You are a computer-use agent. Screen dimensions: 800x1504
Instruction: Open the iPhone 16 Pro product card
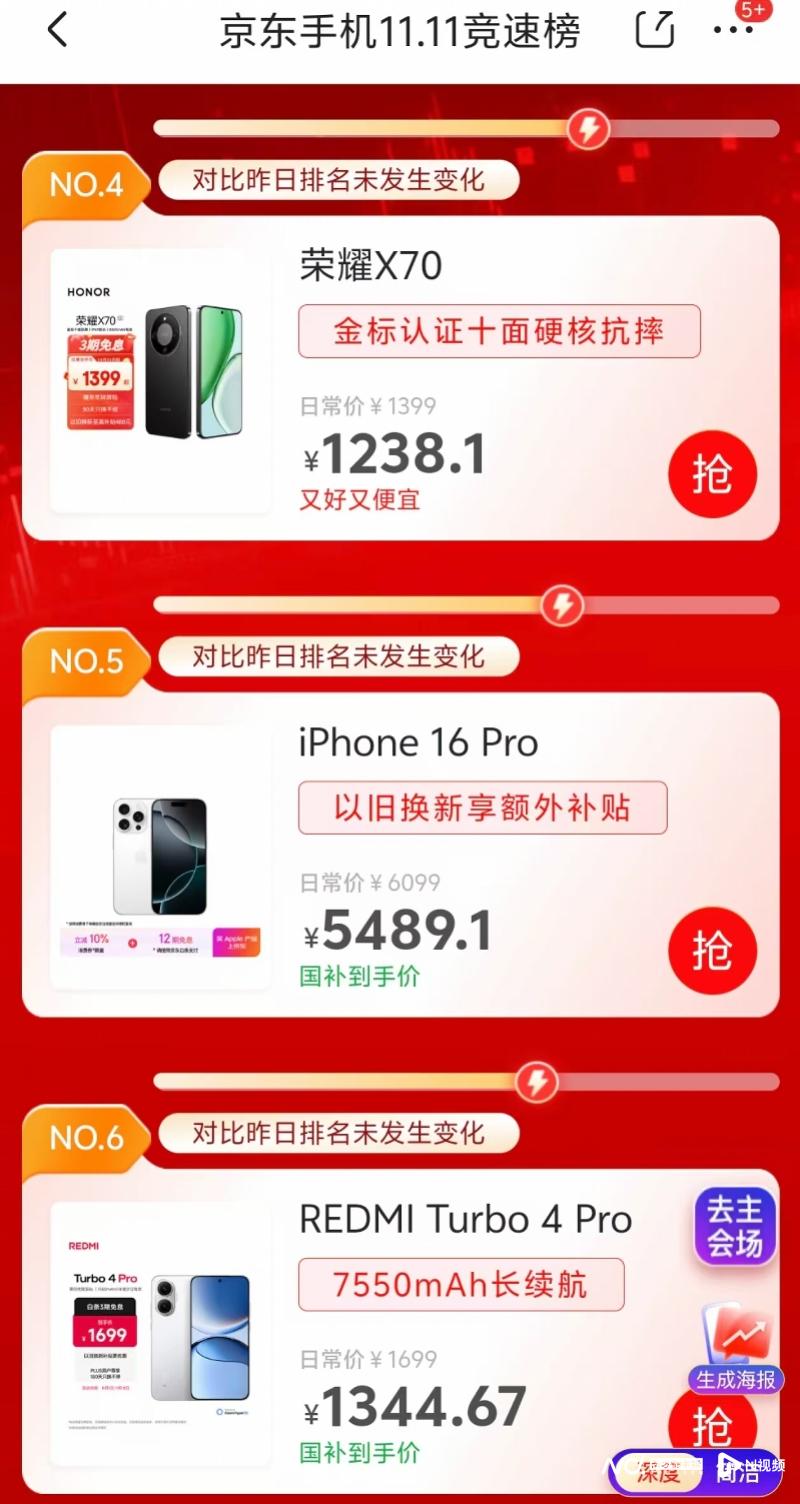[418, 743]
